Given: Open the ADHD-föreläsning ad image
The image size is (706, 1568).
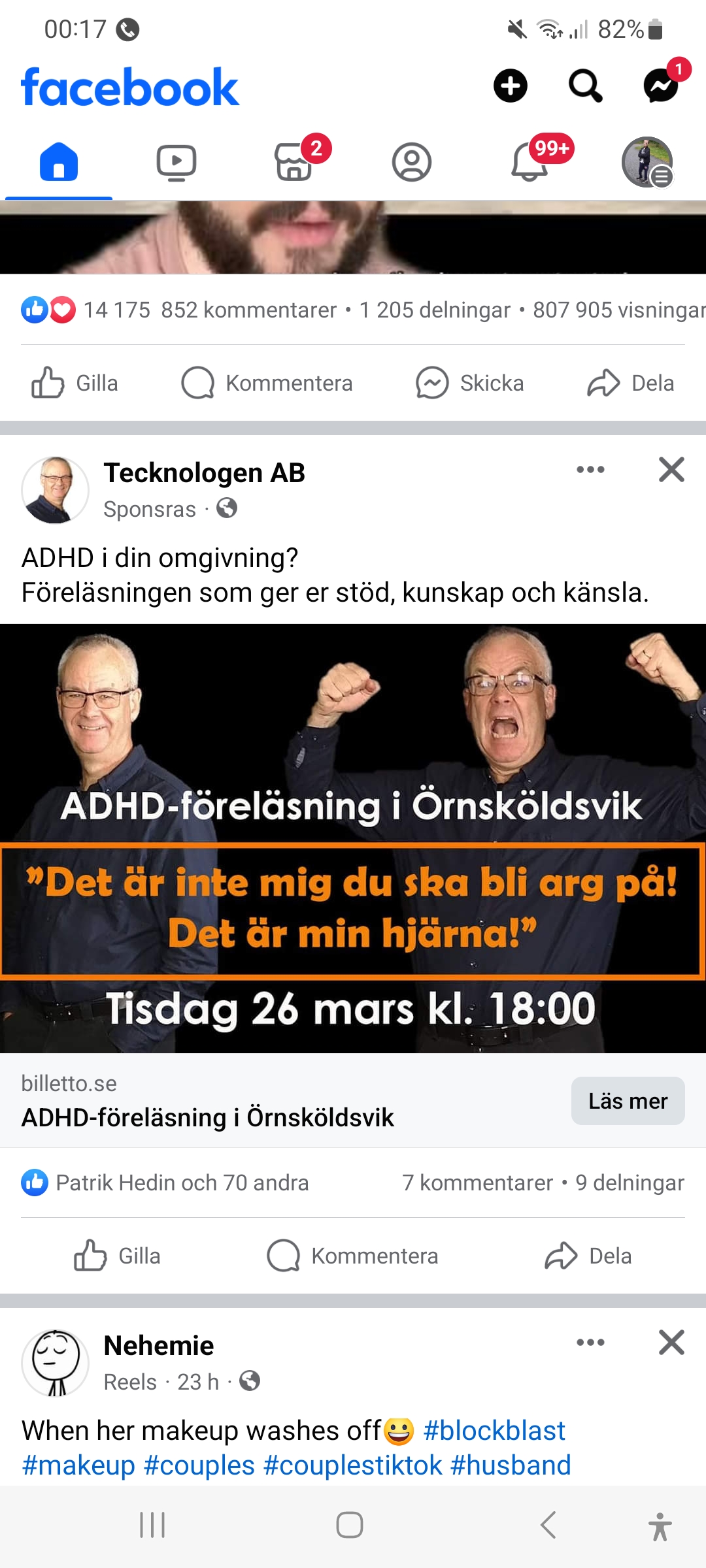Looking at the screenshot, I should (353, 838).
